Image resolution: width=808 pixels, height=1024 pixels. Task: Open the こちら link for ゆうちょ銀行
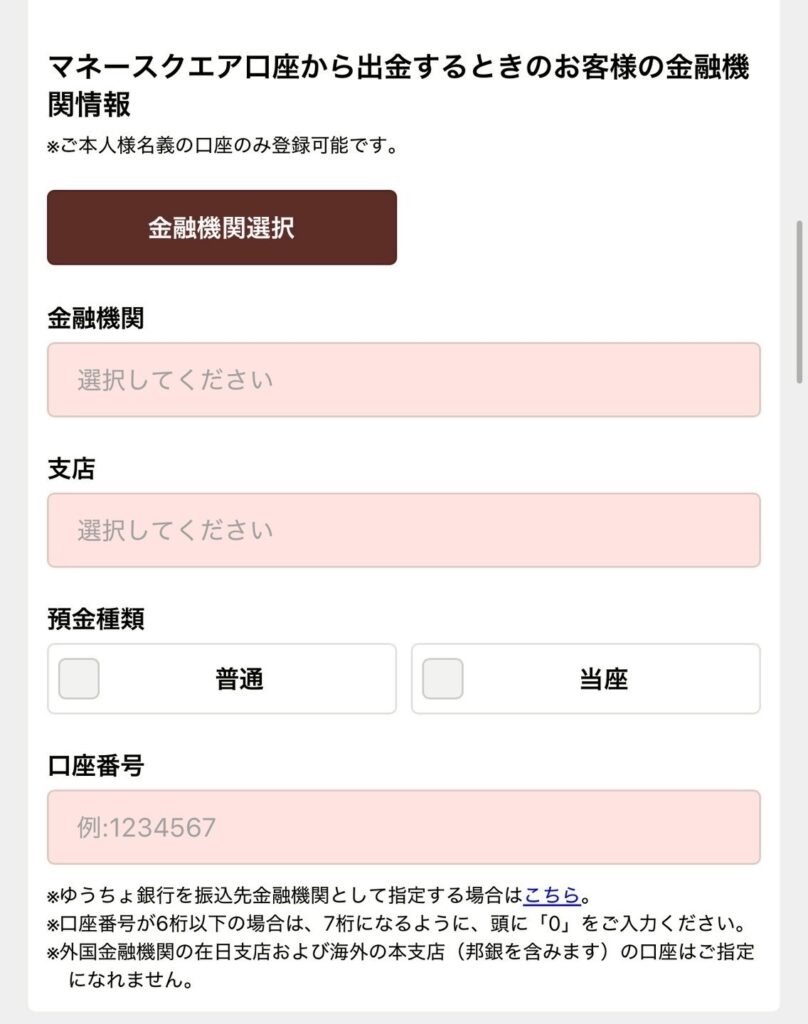[x=551, y=894]
